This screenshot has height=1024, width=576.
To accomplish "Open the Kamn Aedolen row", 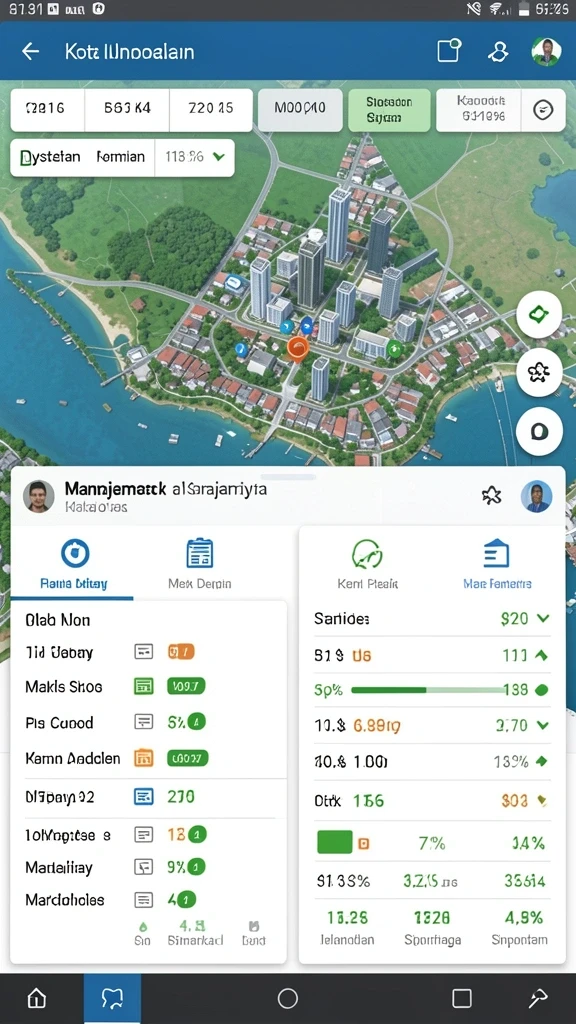I will (x=150, y=758).
